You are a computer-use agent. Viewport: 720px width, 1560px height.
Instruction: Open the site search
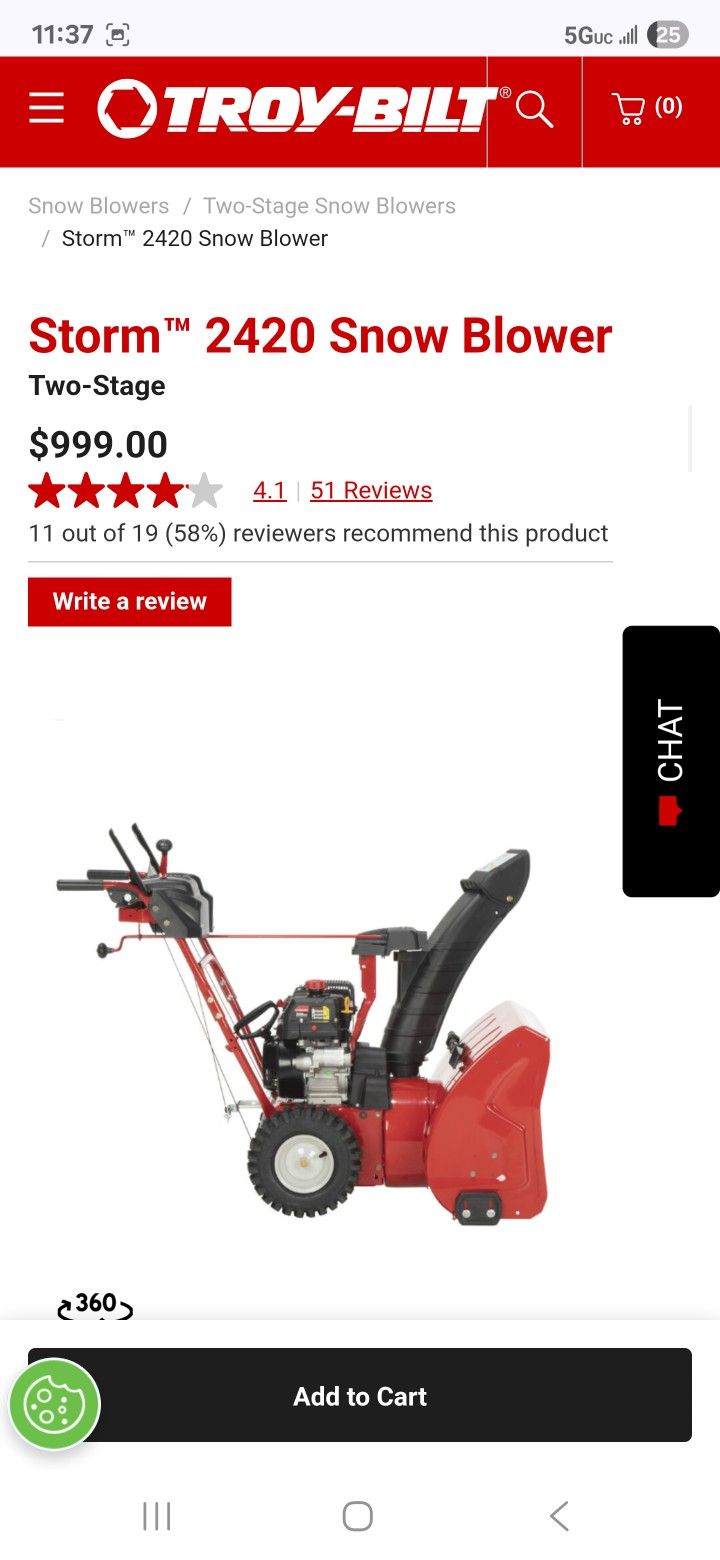pos(534,109)
